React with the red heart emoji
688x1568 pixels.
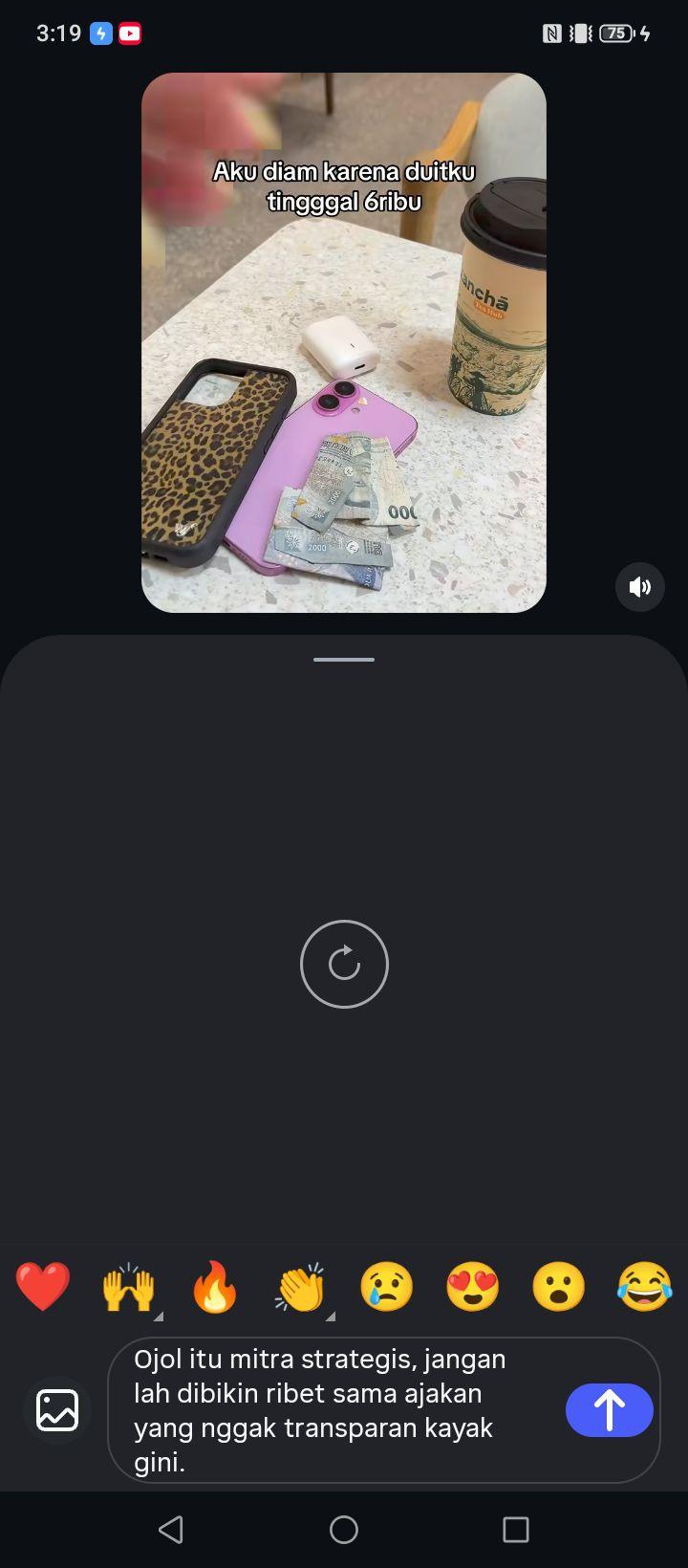tap(43, 1286)
